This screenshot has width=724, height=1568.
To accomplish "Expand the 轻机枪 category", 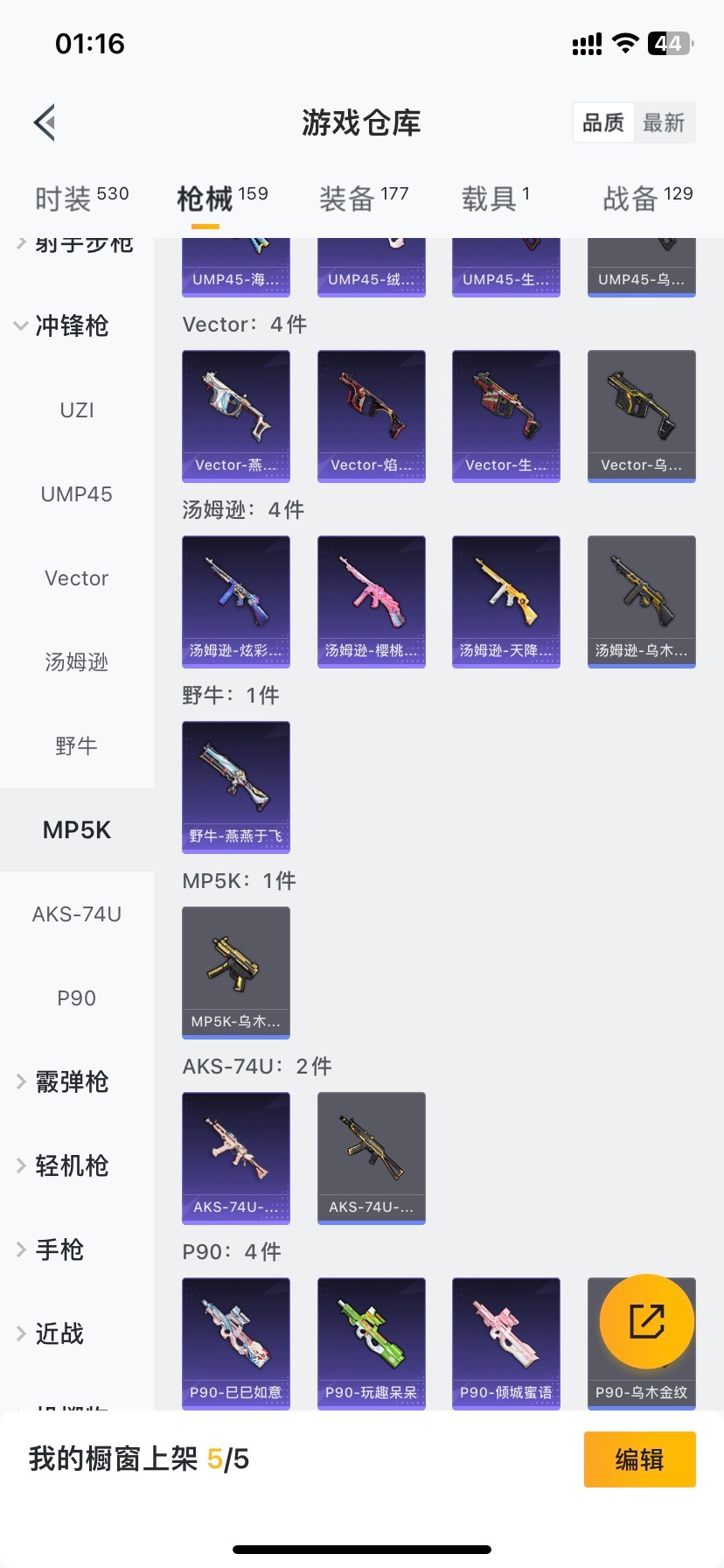I will [61, 1166].
